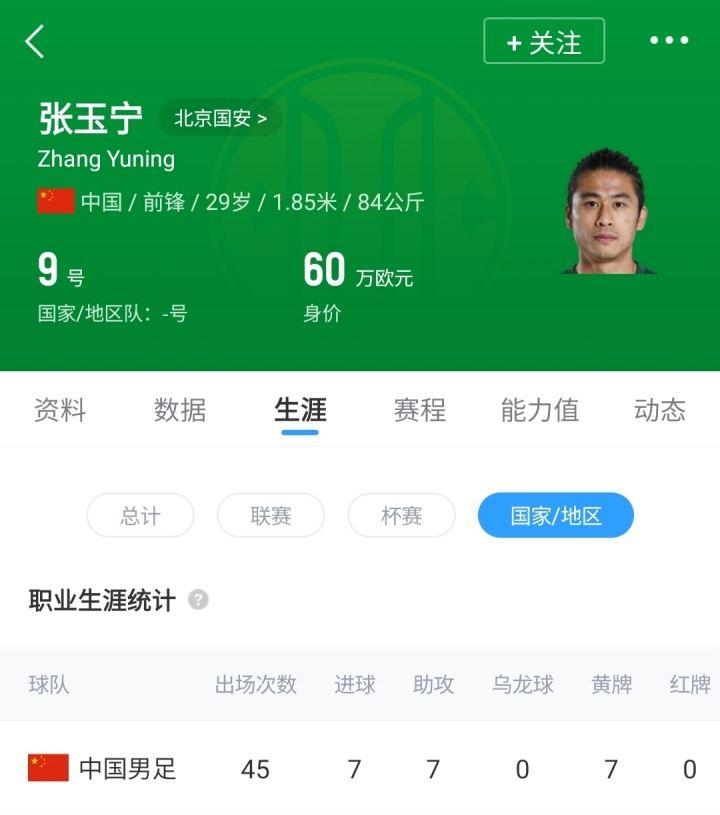Filter career stats by 联赛
720x815 pixels.
point(271,516)
